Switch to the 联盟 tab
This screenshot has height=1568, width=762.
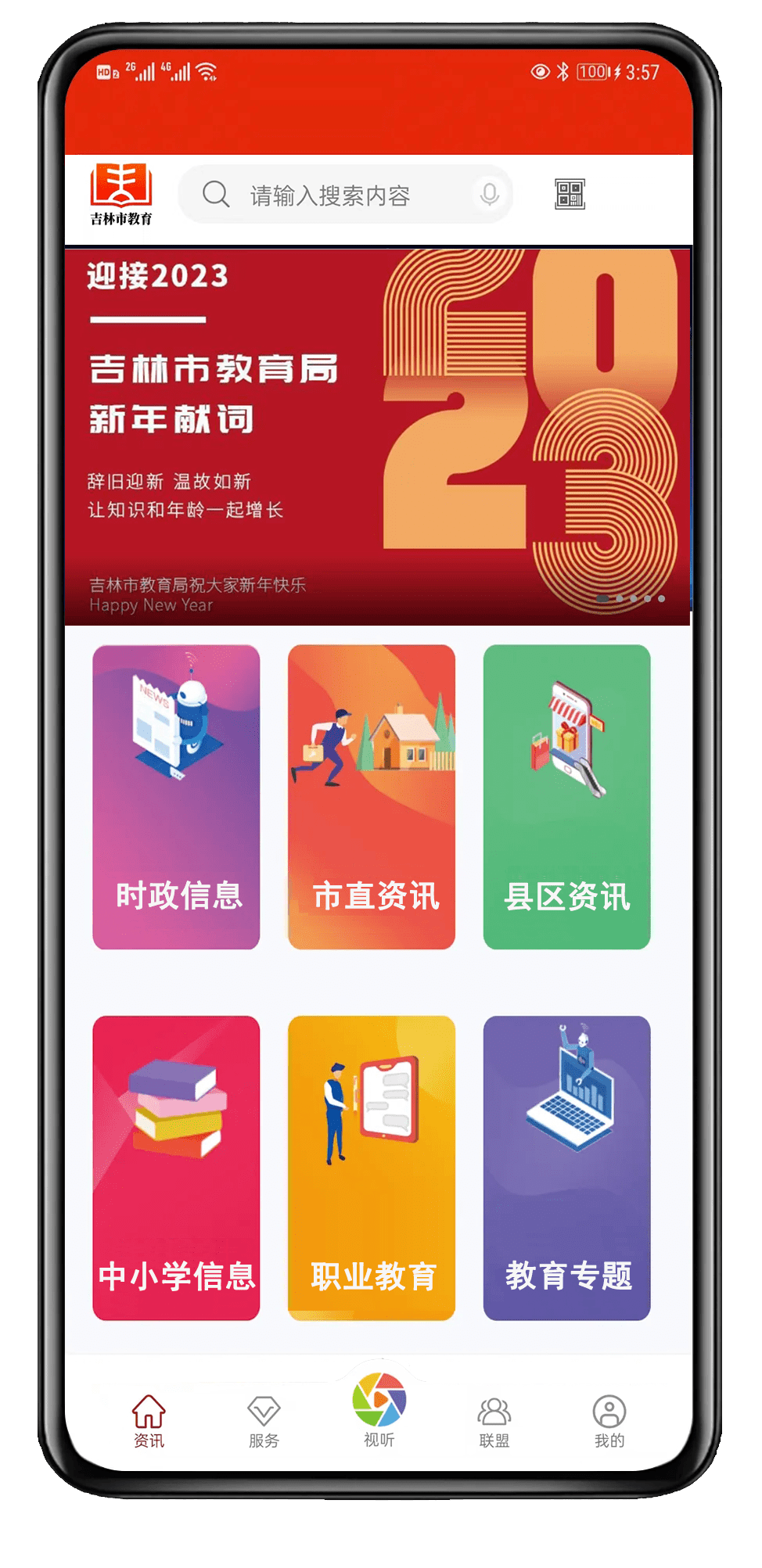point(494,1420)
